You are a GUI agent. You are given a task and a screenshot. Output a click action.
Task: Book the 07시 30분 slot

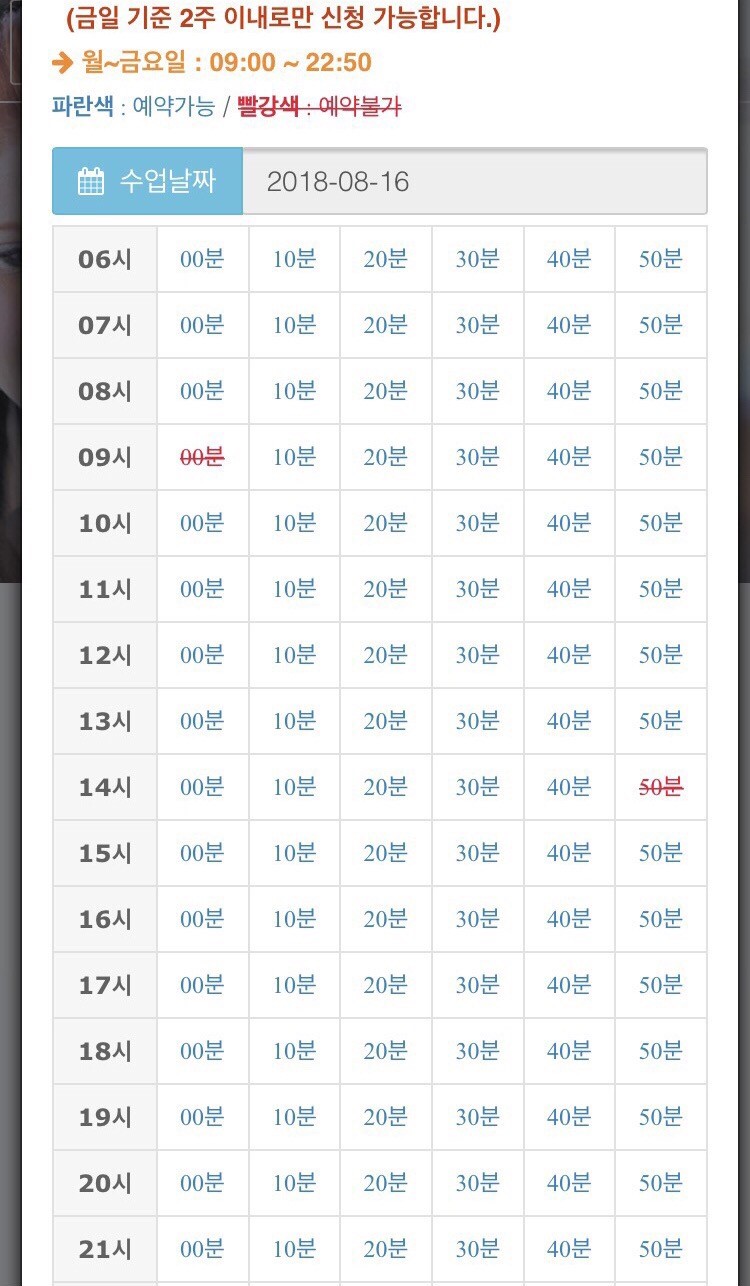pos(478,325)
